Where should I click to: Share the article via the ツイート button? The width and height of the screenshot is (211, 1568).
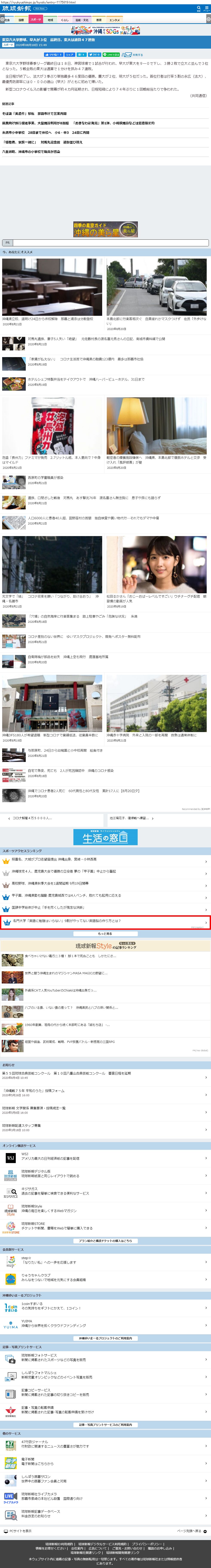coord(94,55)
